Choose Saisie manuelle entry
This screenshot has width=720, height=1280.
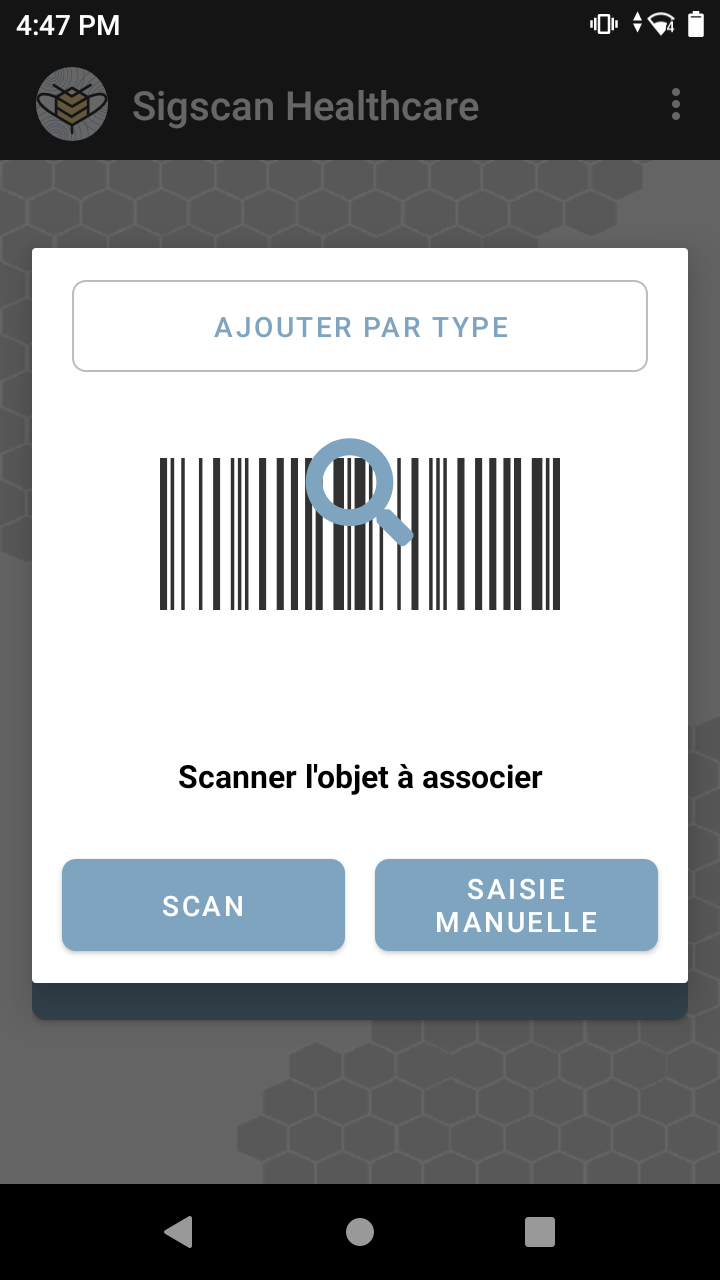click(x=516, y=905)
